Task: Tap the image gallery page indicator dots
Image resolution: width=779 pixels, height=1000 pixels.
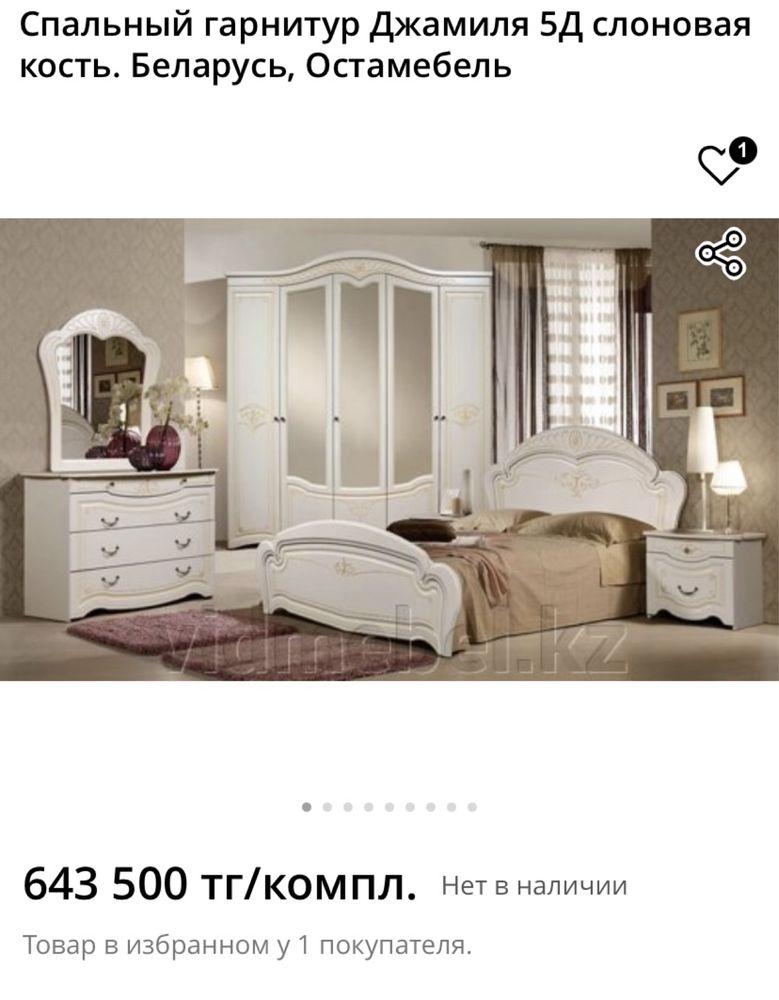Action: (x=389, y=806)
